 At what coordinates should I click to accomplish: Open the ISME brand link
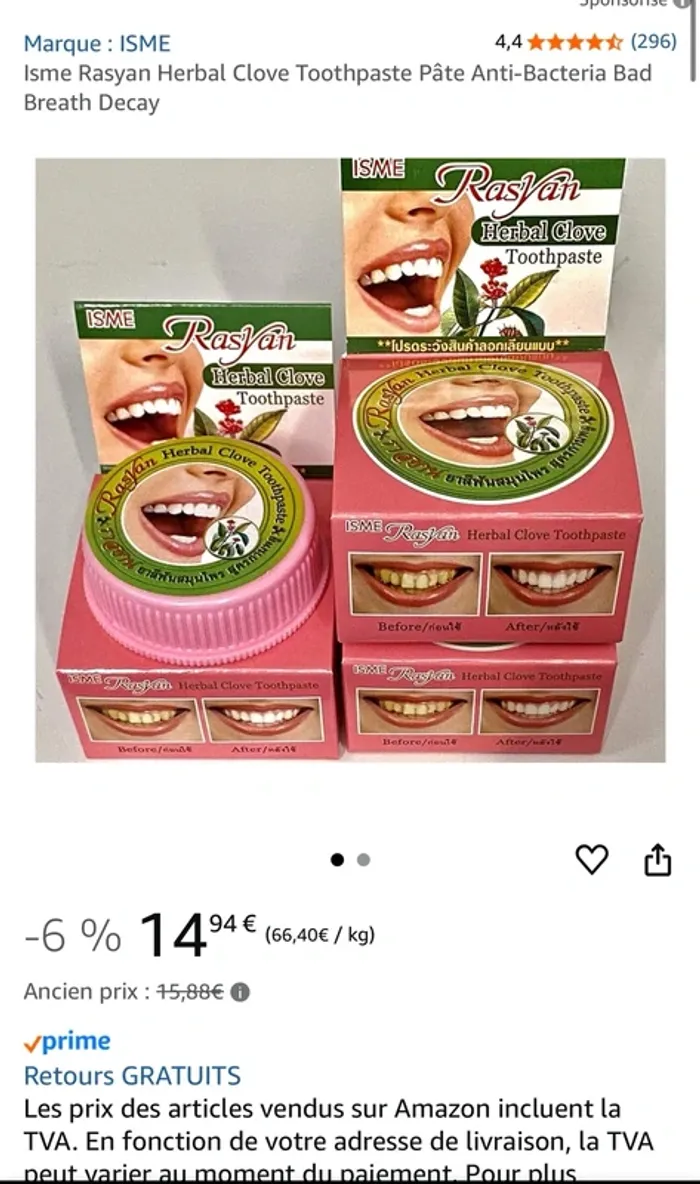click(x=97, y=43)
